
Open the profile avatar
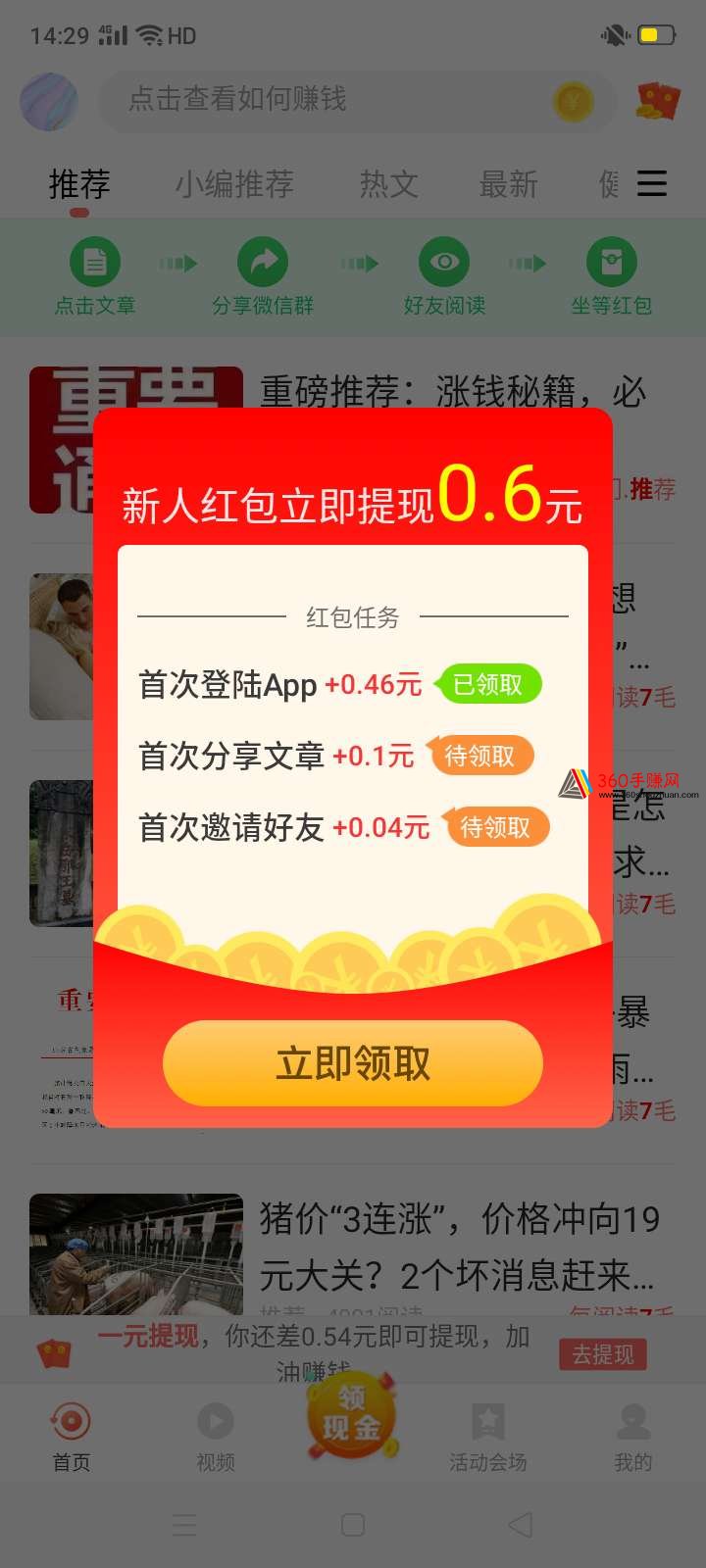point(49,101)
